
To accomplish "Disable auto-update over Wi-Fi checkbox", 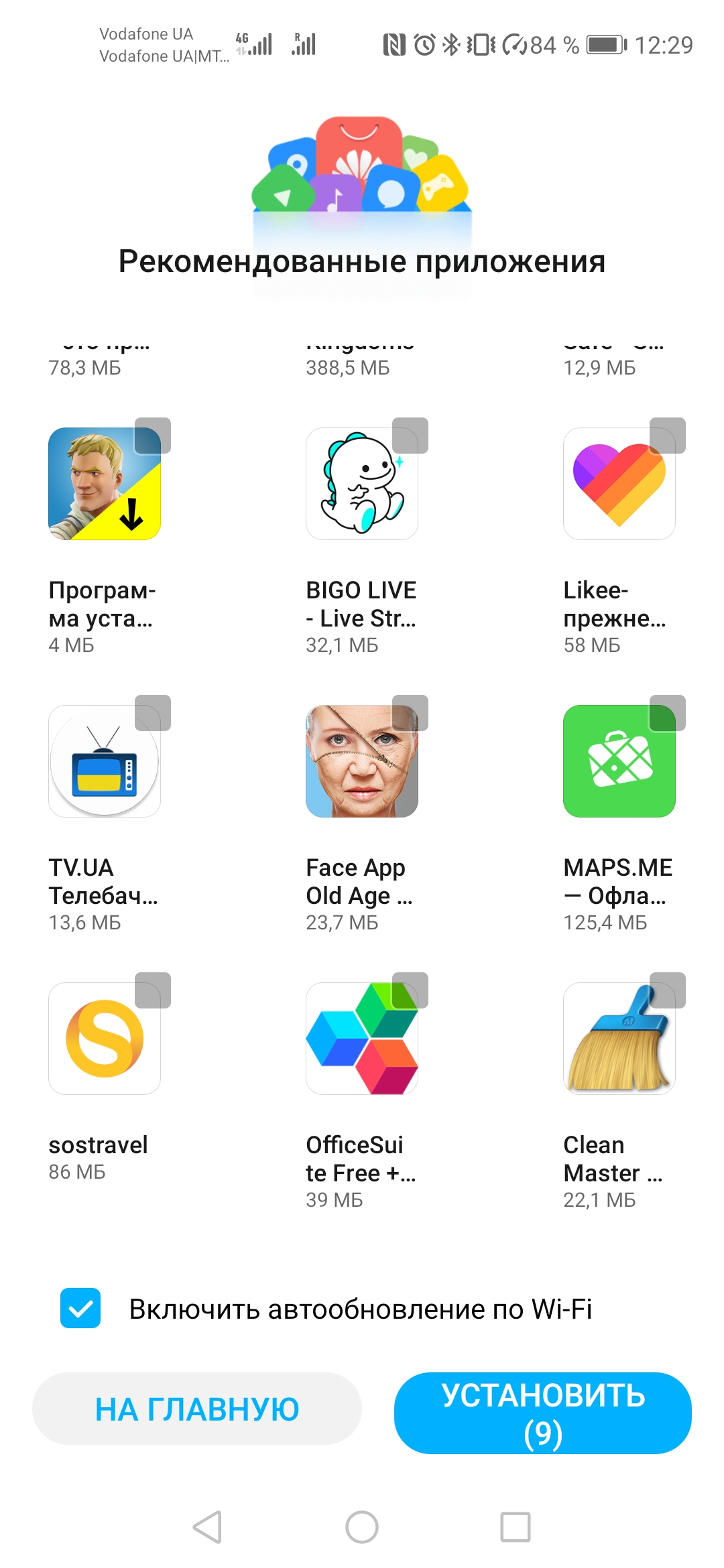I will pyautogui.click(x=80, y=1308).
